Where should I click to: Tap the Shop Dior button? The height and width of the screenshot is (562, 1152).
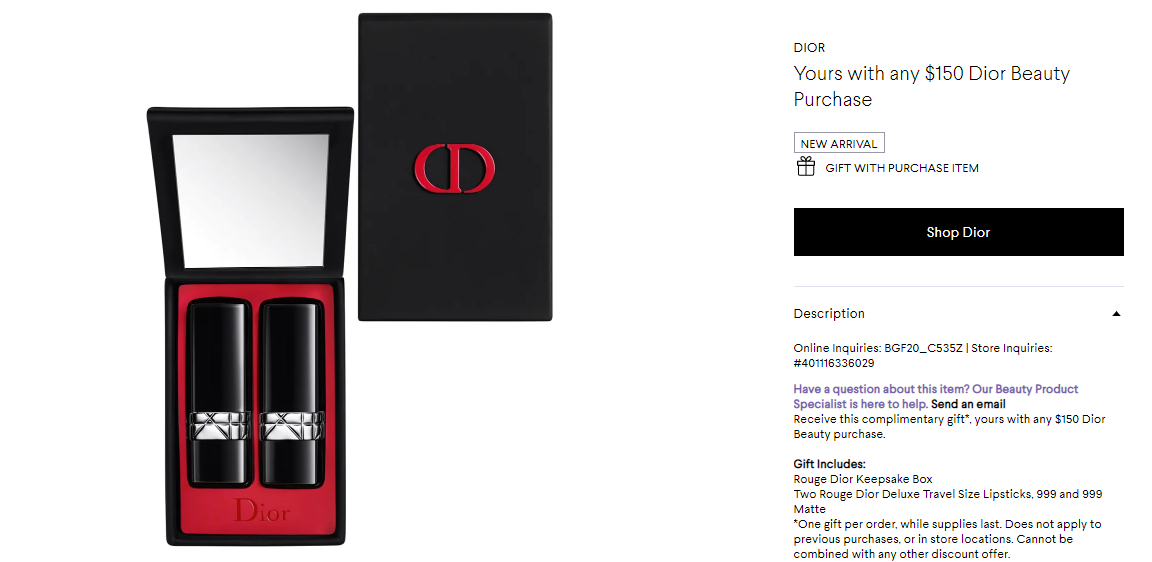coord(958,232)
